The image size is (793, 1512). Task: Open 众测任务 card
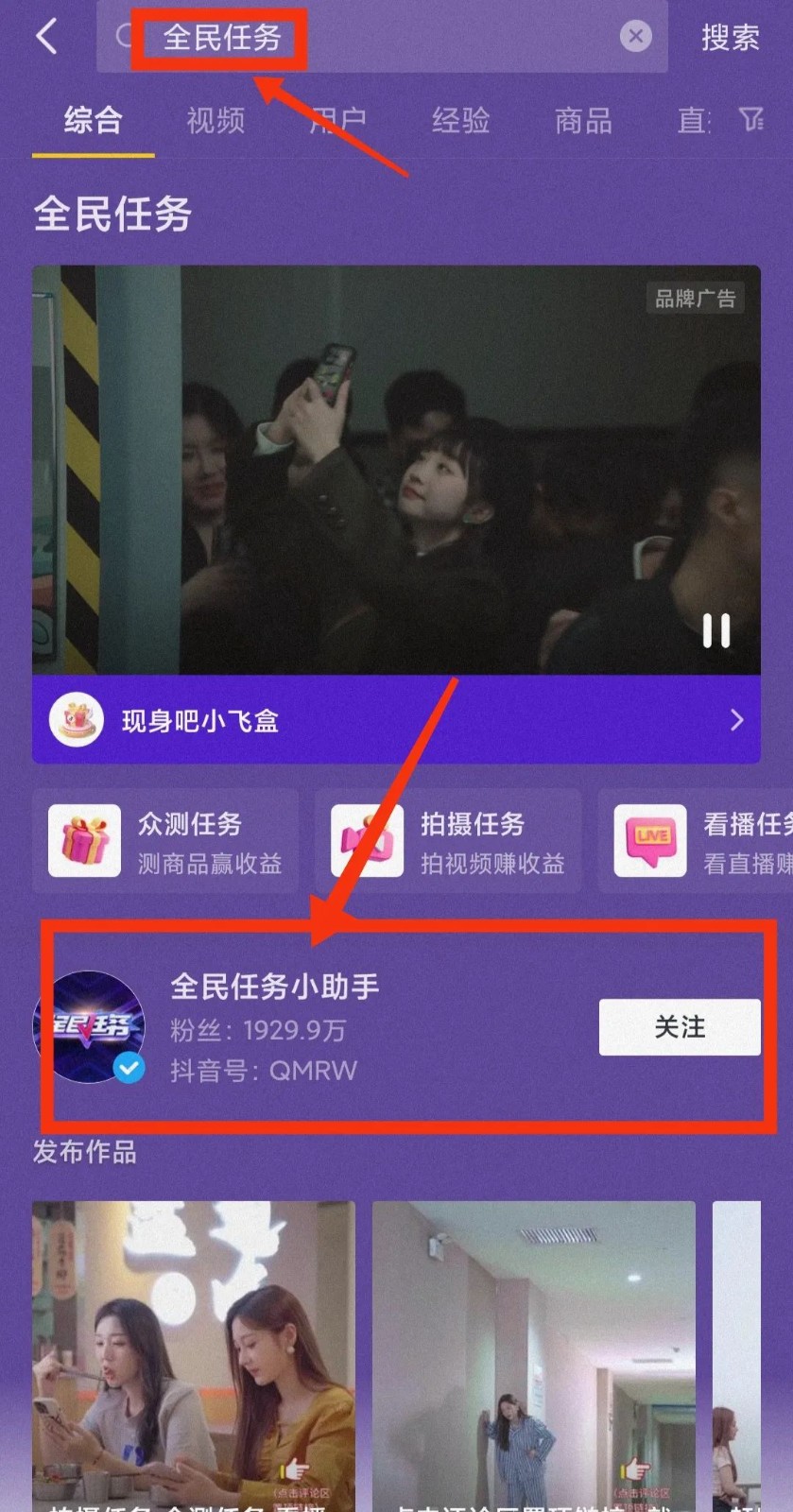166,841
